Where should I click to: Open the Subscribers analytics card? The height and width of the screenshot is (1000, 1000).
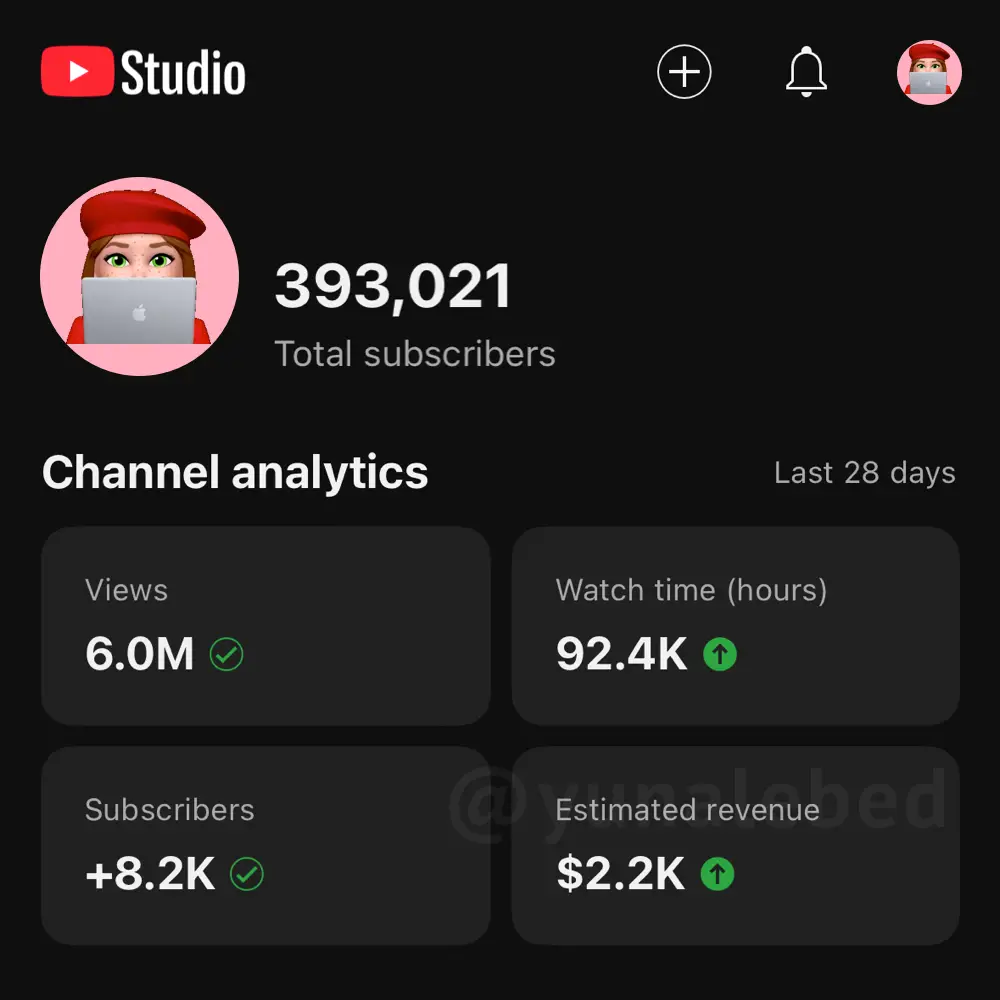coord(265,845)
